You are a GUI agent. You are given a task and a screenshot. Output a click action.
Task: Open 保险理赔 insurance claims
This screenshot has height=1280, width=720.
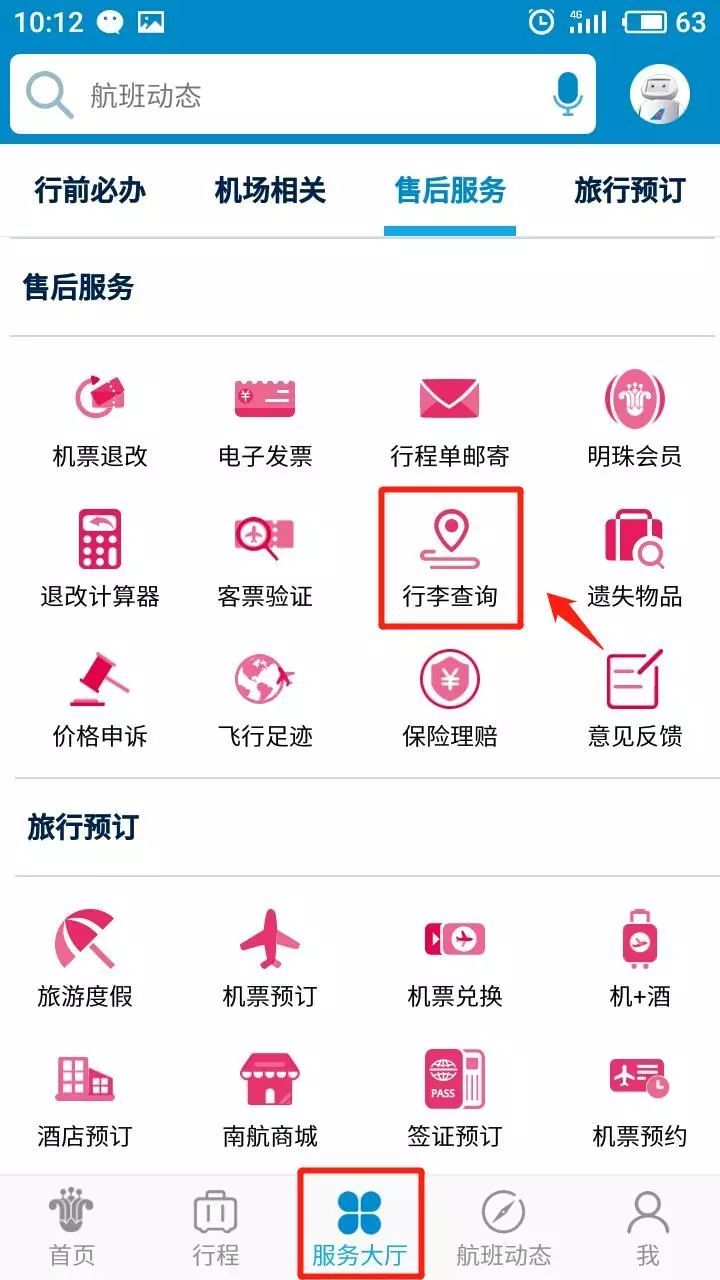pos(450,698)
